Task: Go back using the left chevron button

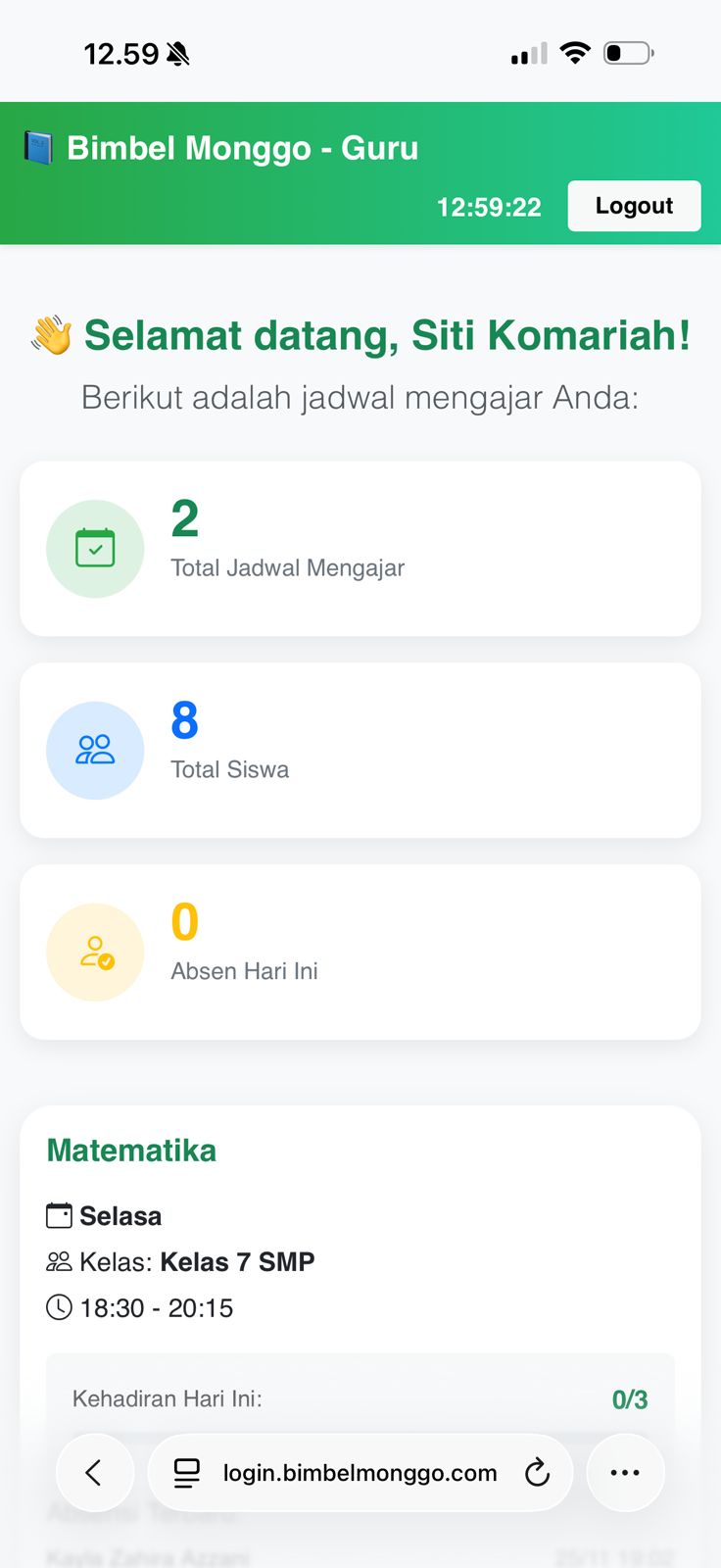Action: tap(95, 1472)
